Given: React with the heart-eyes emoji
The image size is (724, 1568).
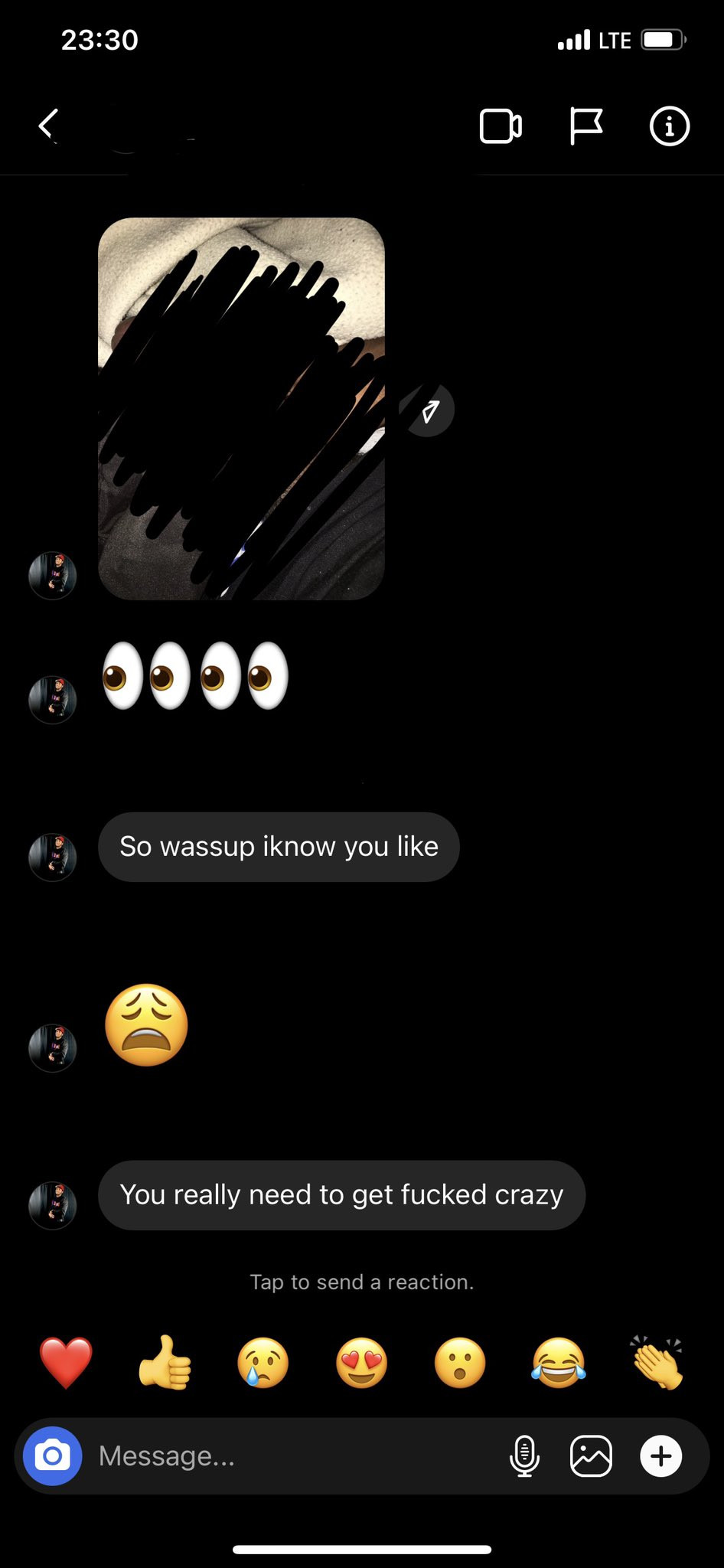Looking at the screenshot, I should 362,1363.
